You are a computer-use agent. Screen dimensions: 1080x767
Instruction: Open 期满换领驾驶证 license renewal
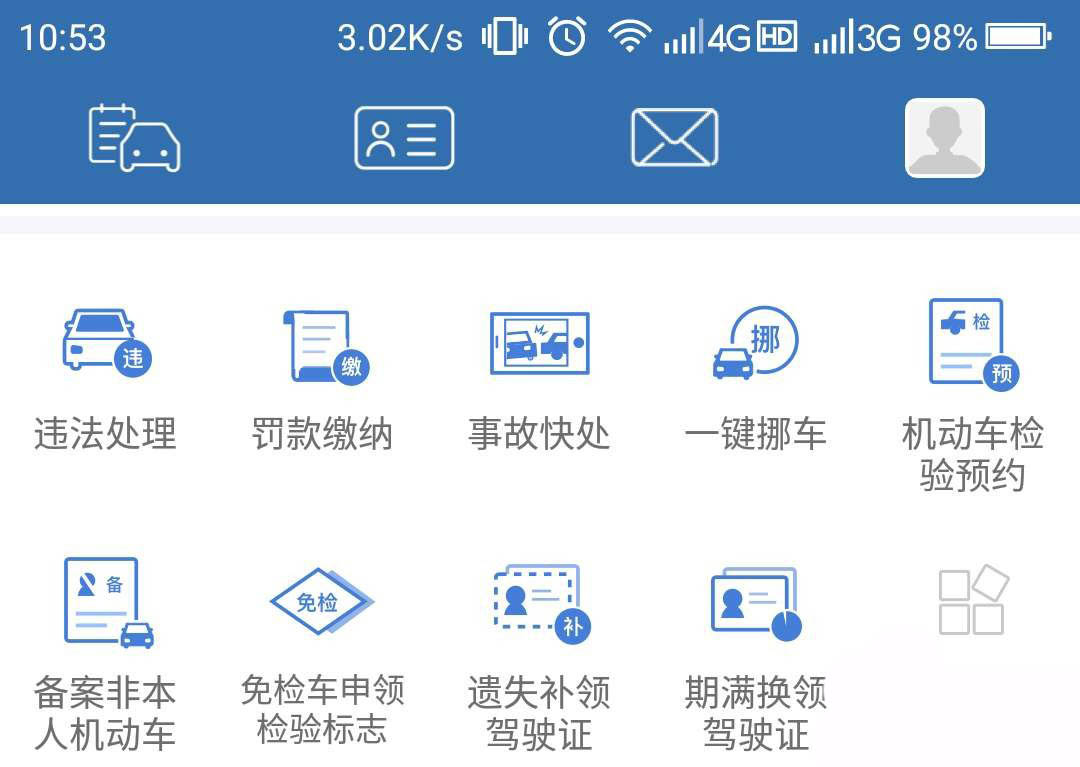(756, 650)
